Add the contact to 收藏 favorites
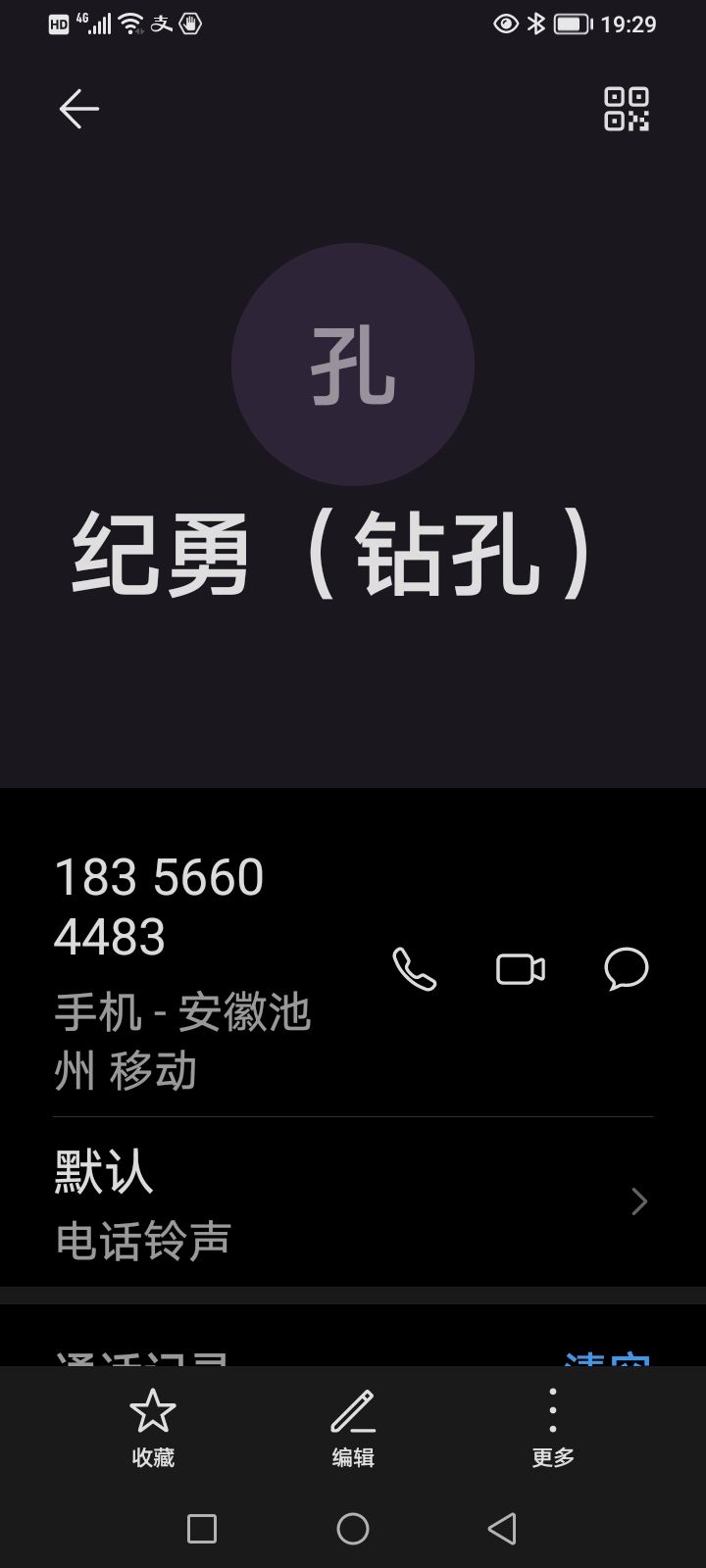The width and height of the screenshot is (706, 1568). (153, 1427)
